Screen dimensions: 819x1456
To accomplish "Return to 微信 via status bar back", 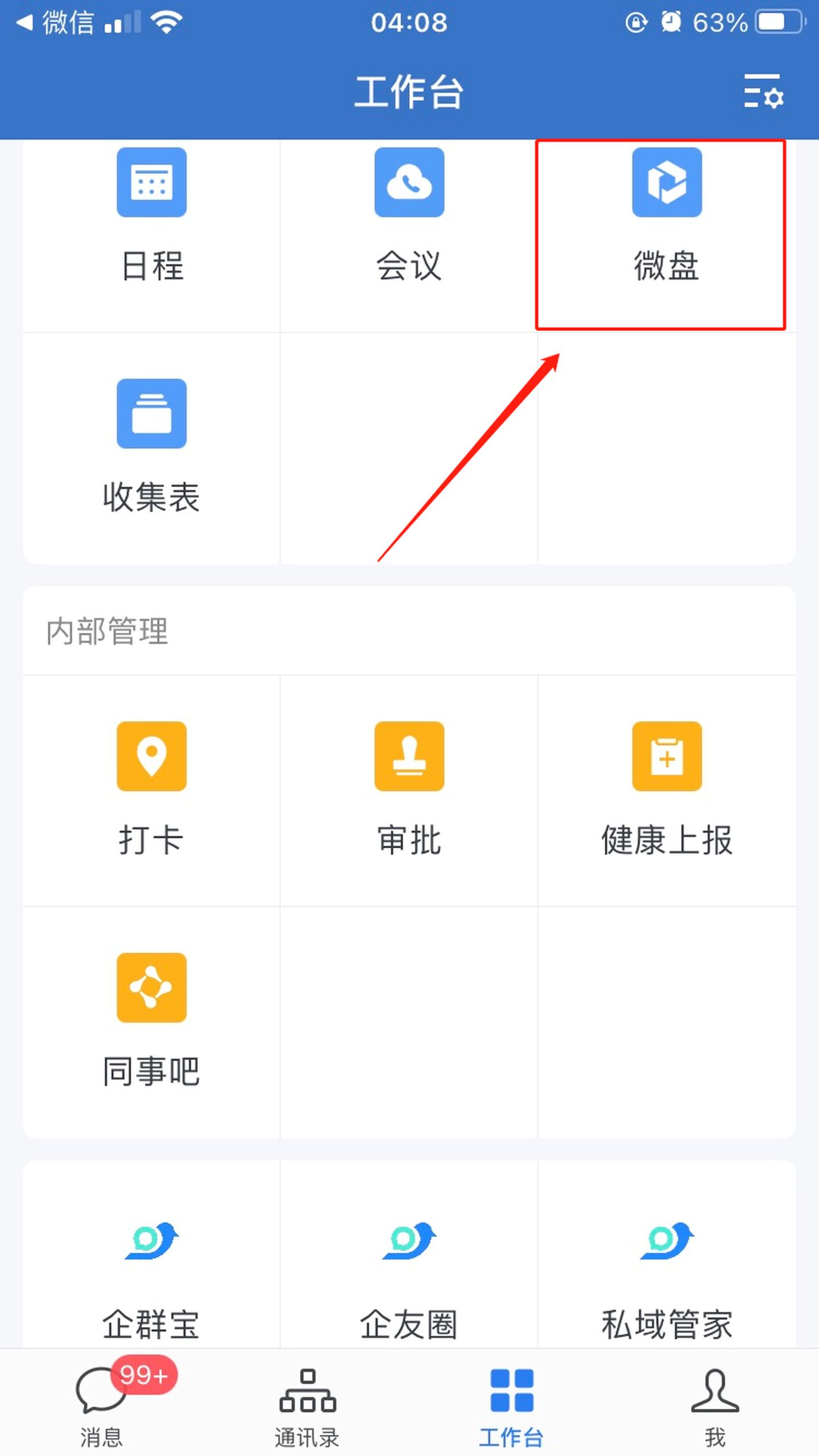I will [54, 23].
